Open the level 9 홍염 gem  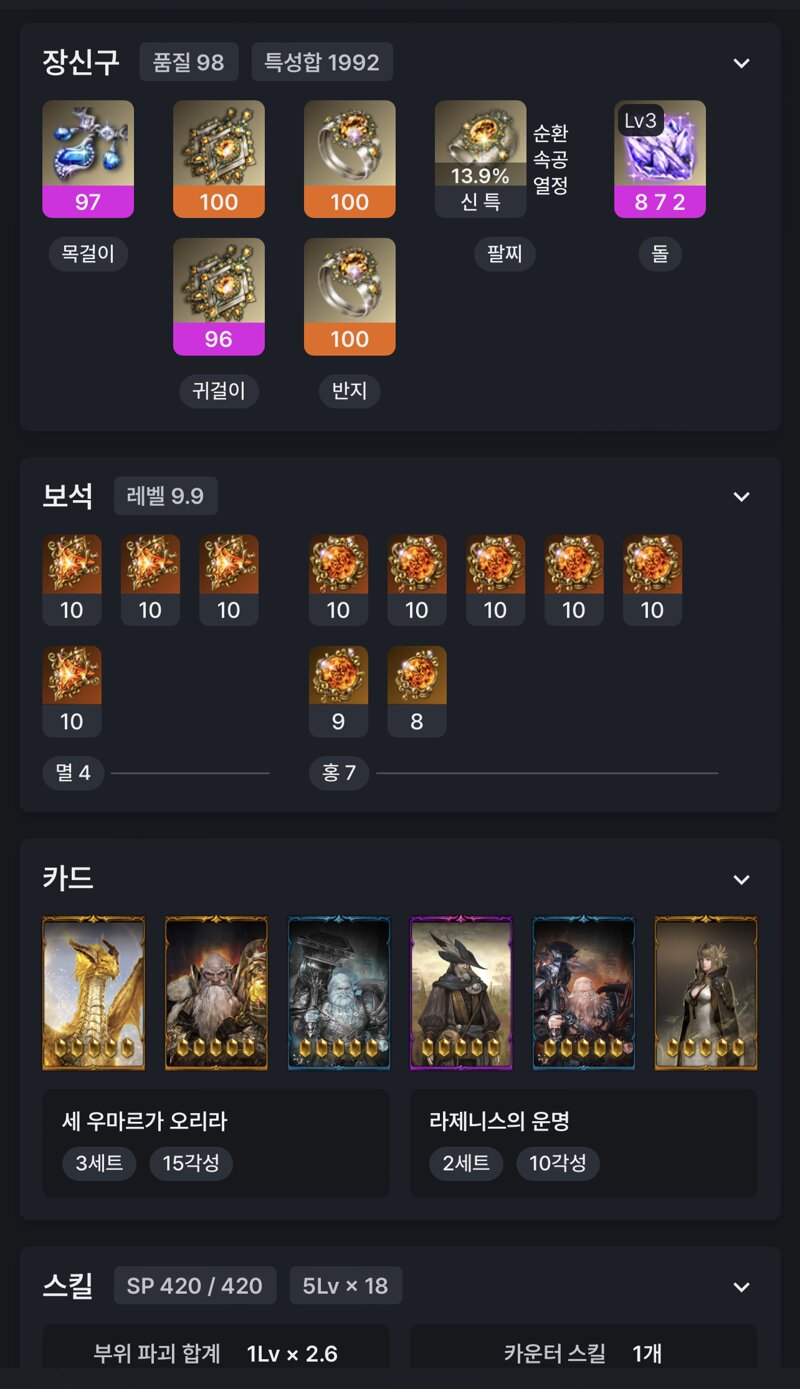338,691
